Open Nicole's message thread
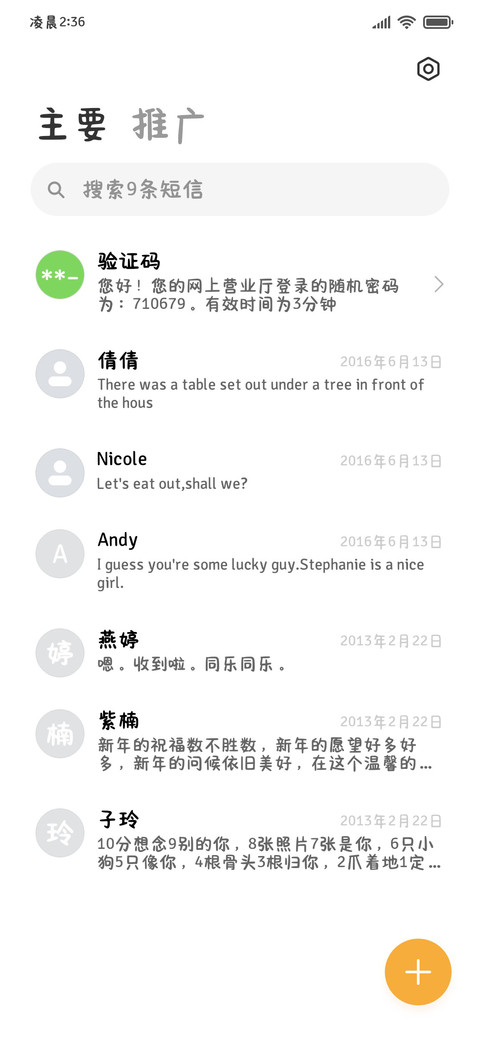The height and width of the screenshot is (1040, 480). coord(240,472)
